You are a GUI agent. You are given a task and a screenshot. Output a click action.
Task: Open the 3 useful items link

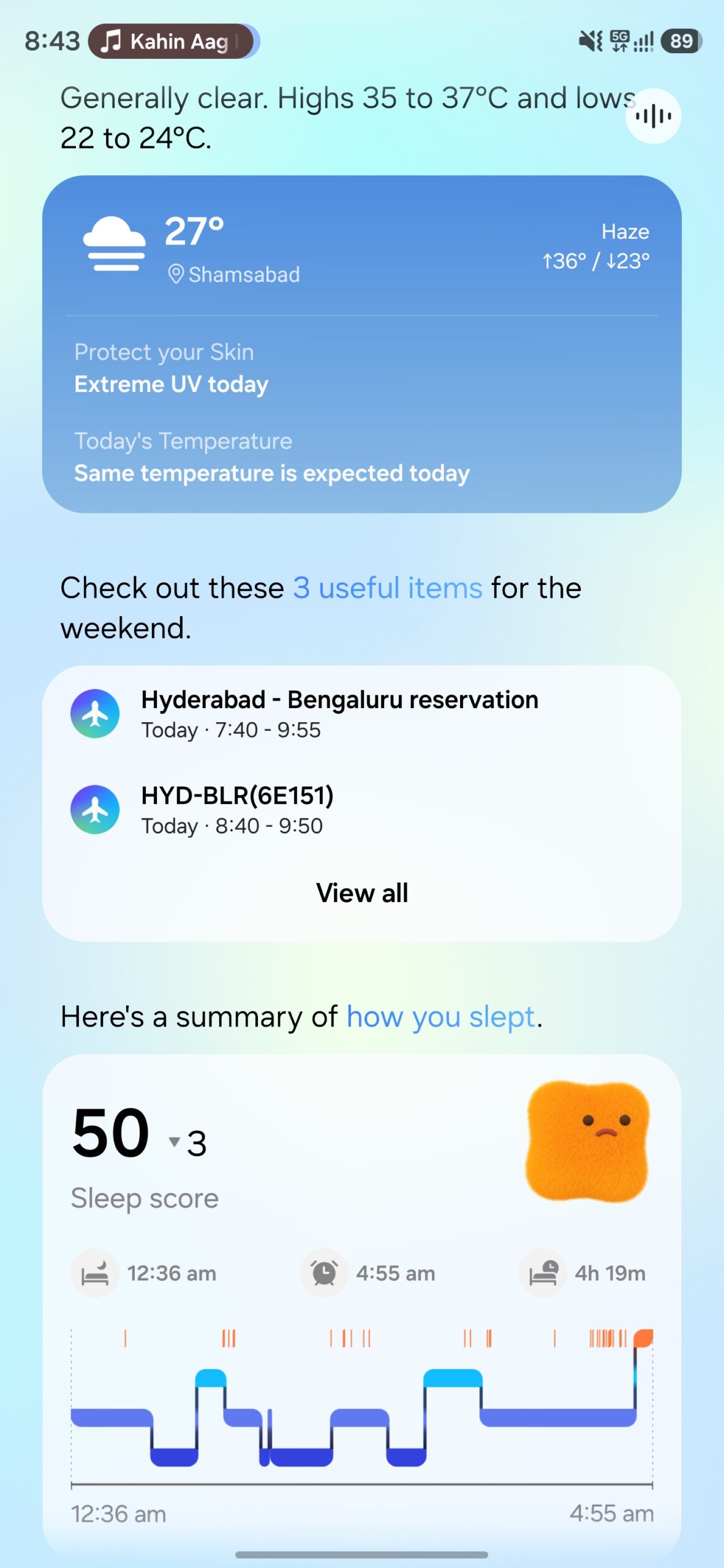[x=386, y=587]
